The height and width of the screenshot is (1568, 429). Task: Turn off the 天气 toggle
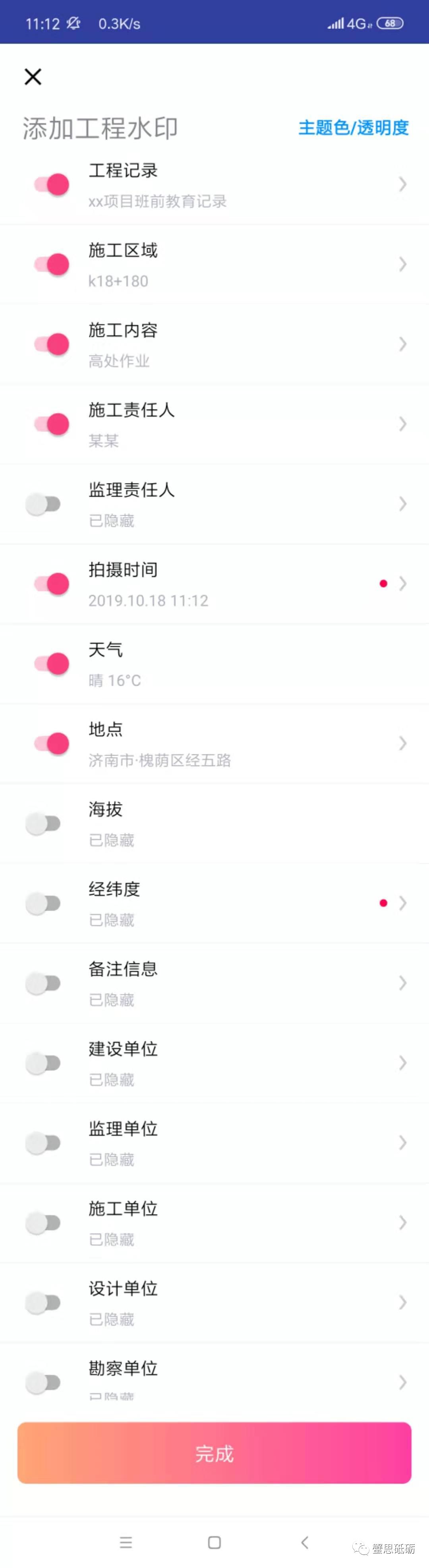point(52,663)
